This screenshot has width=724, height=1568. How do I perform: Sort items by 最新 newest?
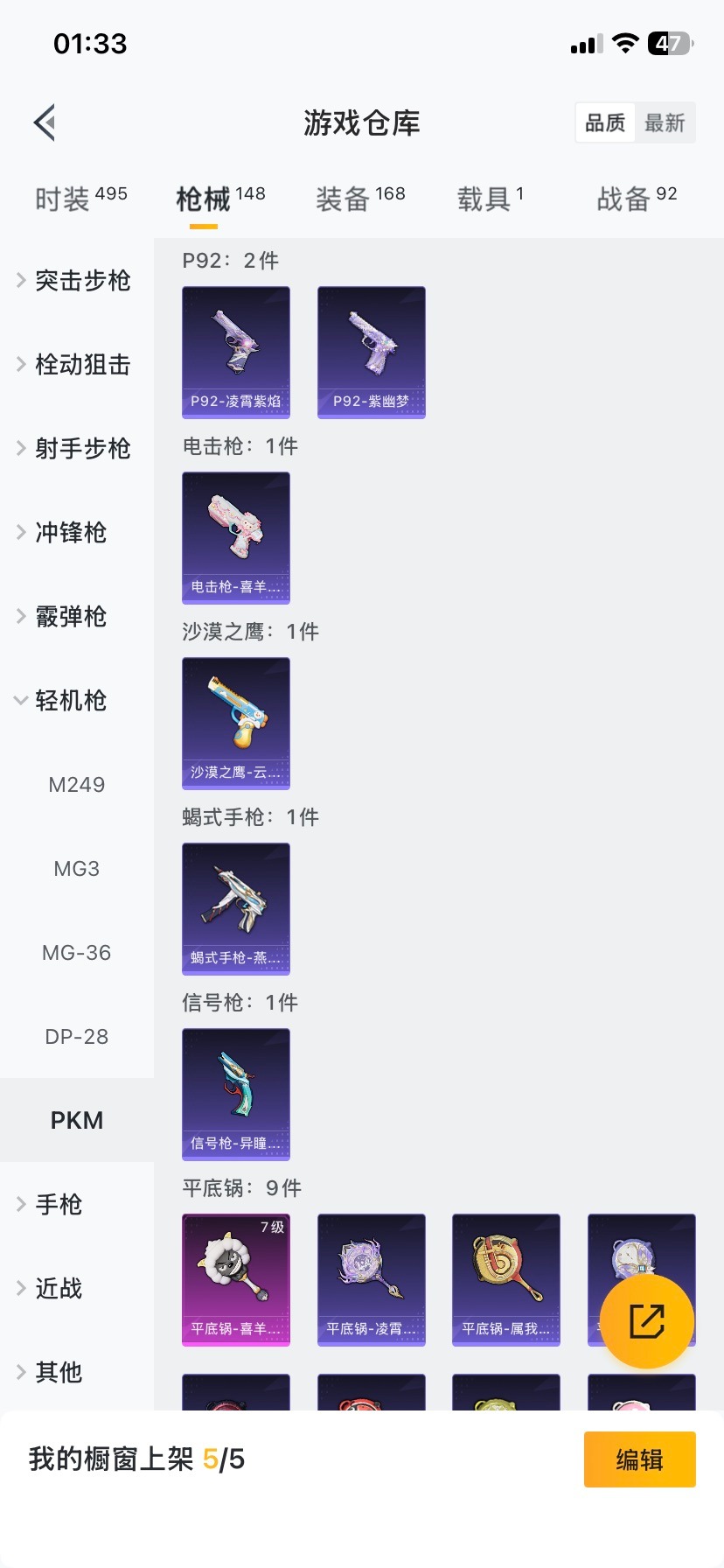click(x=665, y=122)
